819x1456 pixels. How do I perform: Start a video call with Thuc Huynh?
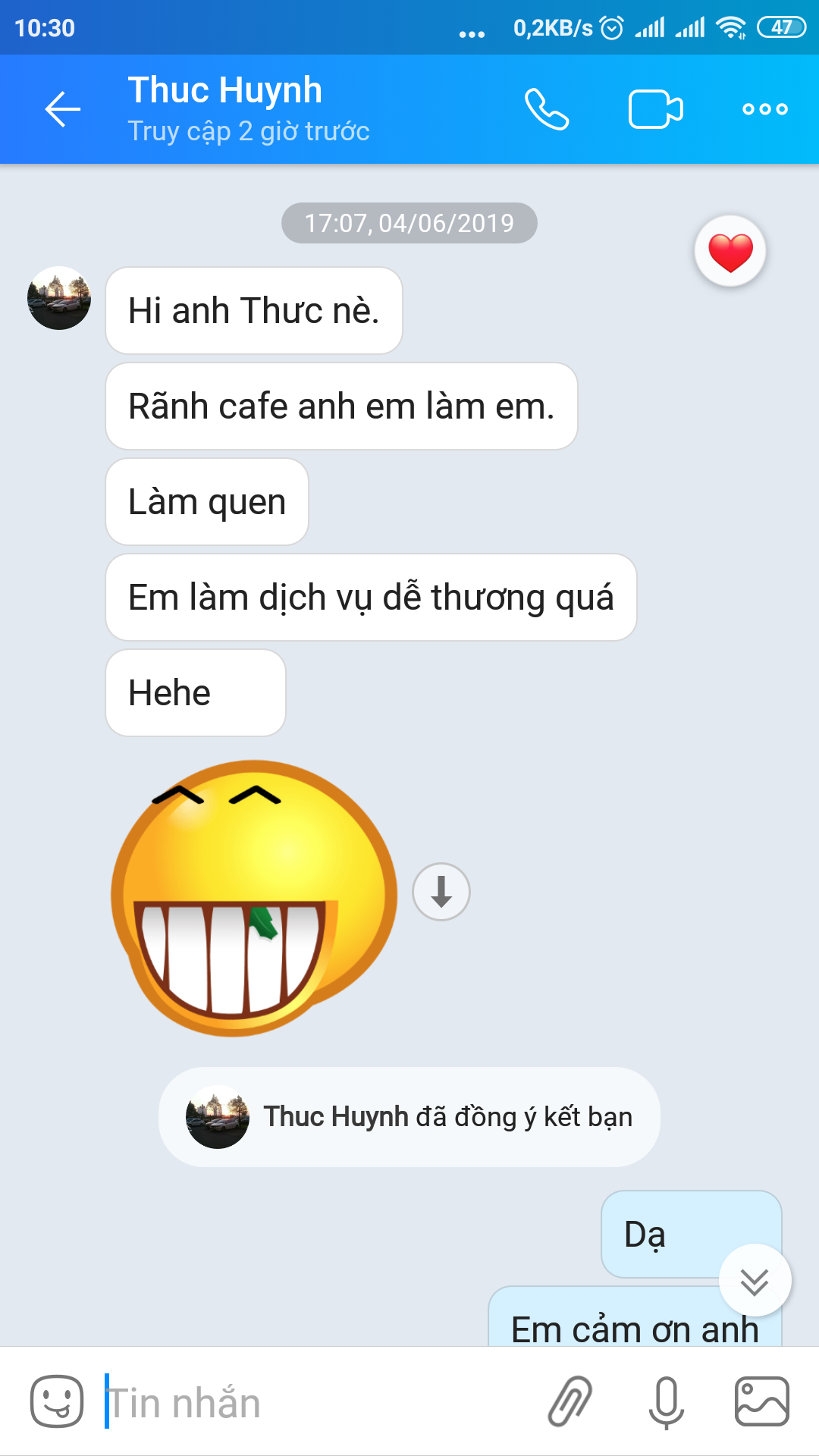[x=656, y=109]
